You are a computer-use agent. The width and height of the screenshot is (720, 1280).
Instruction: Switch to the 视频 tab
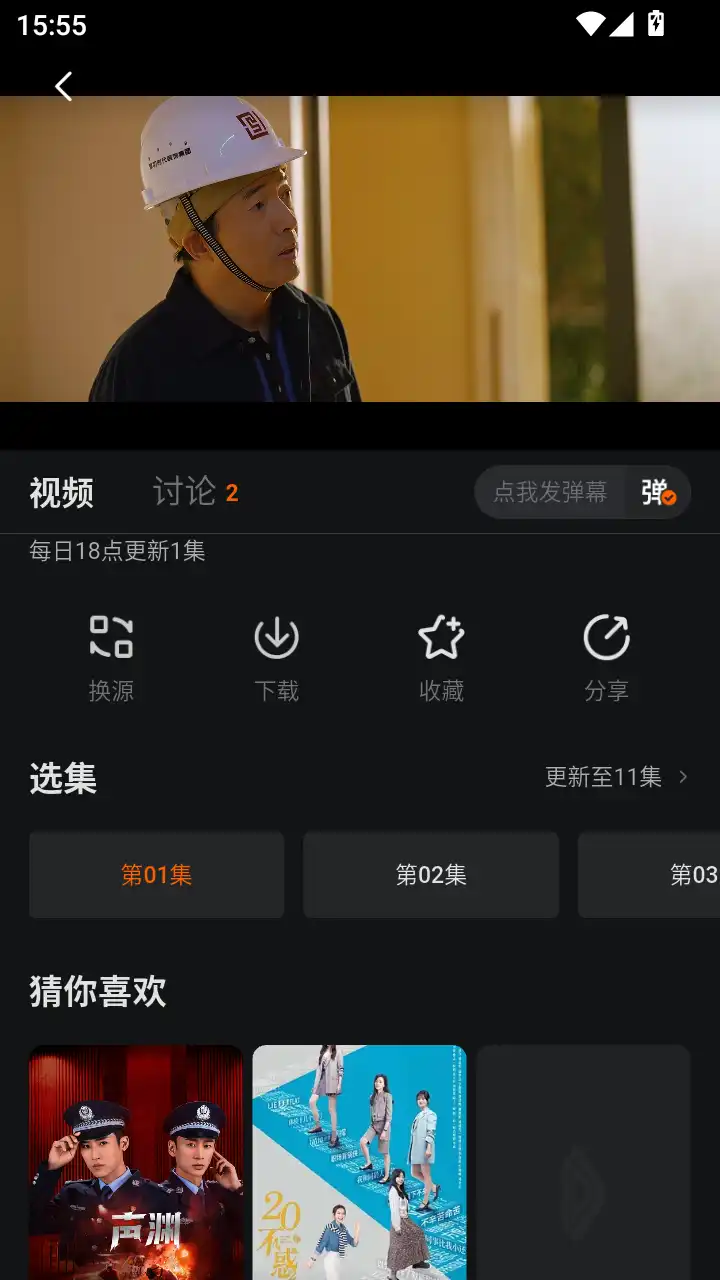click(x=61, y=492)
